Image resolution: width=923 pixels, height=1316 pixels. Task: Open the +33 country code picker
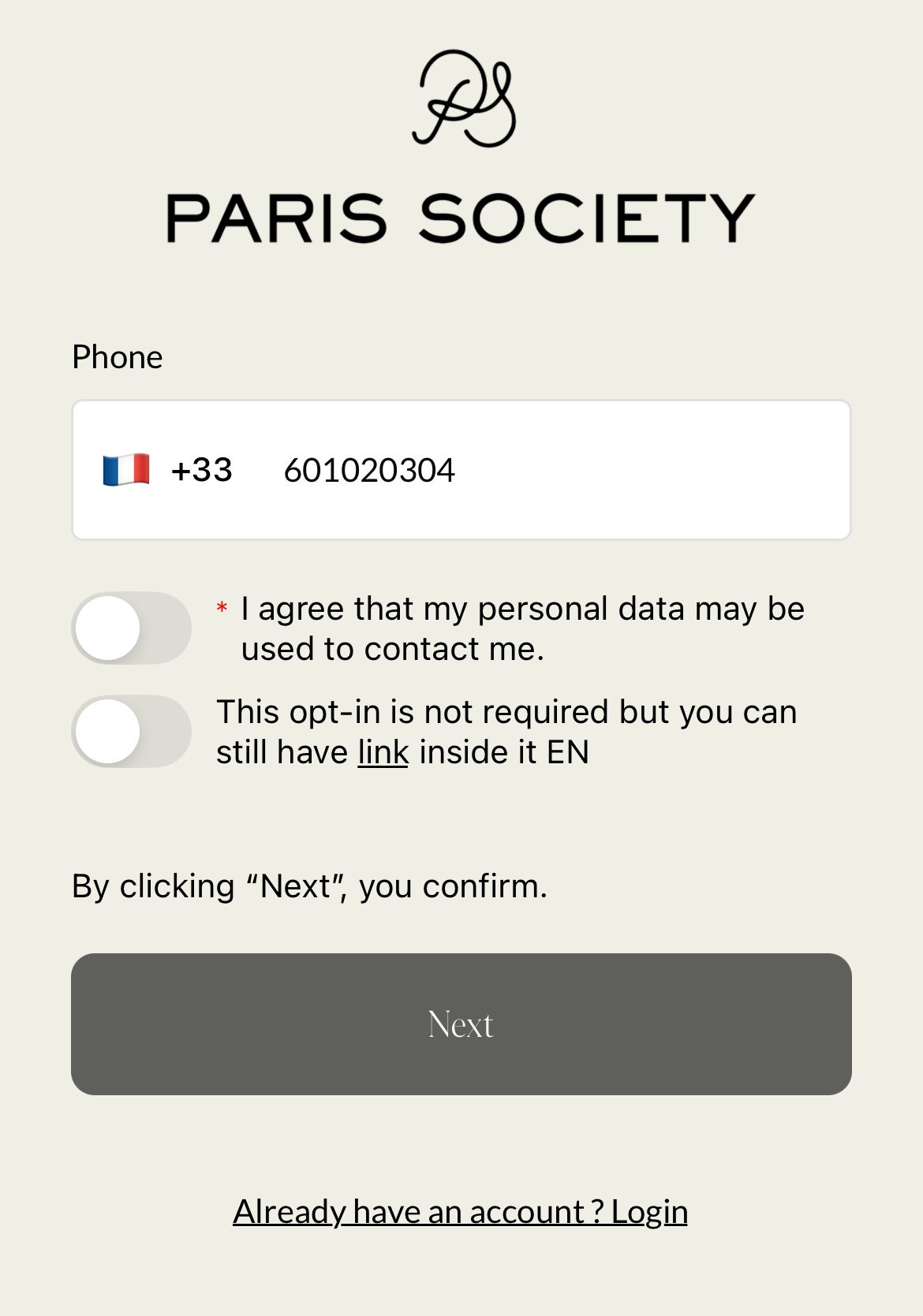tap(168, 470)
